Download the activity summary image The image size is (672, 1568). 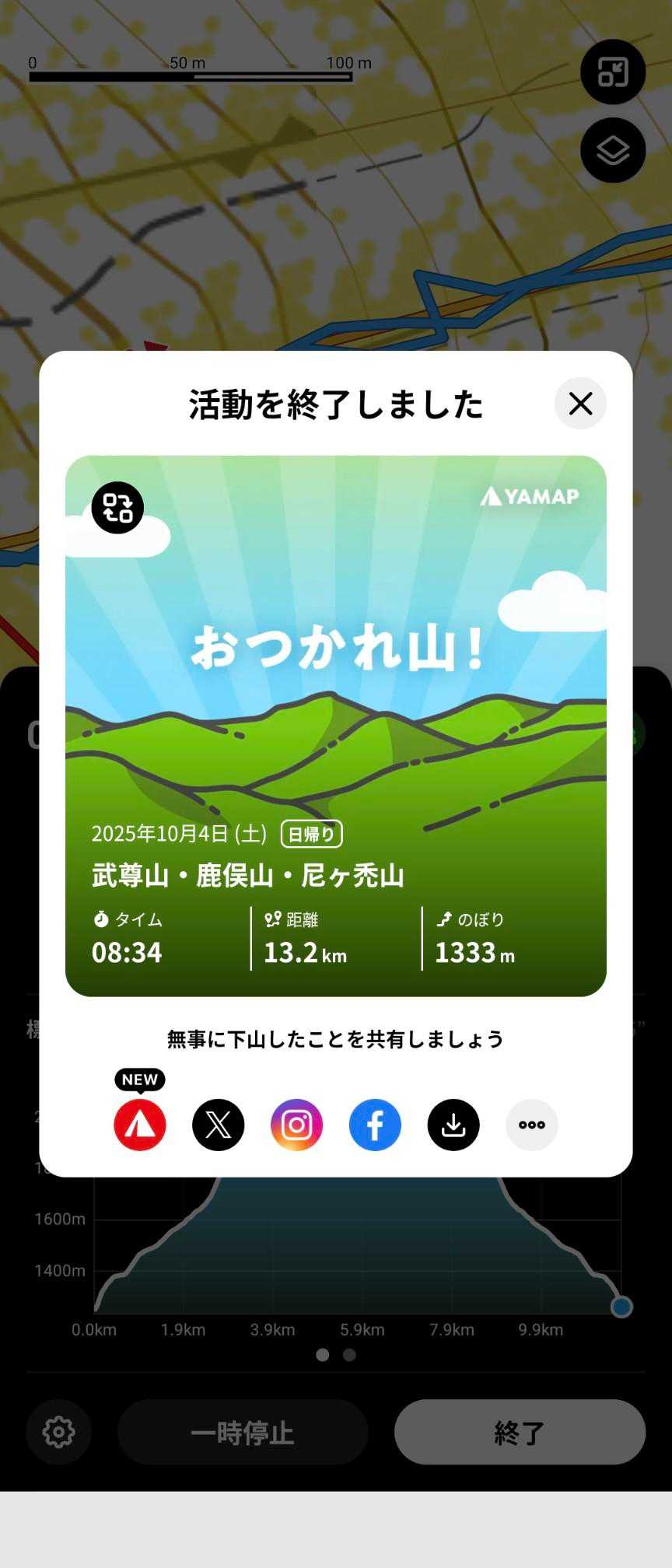(453, 1125)
